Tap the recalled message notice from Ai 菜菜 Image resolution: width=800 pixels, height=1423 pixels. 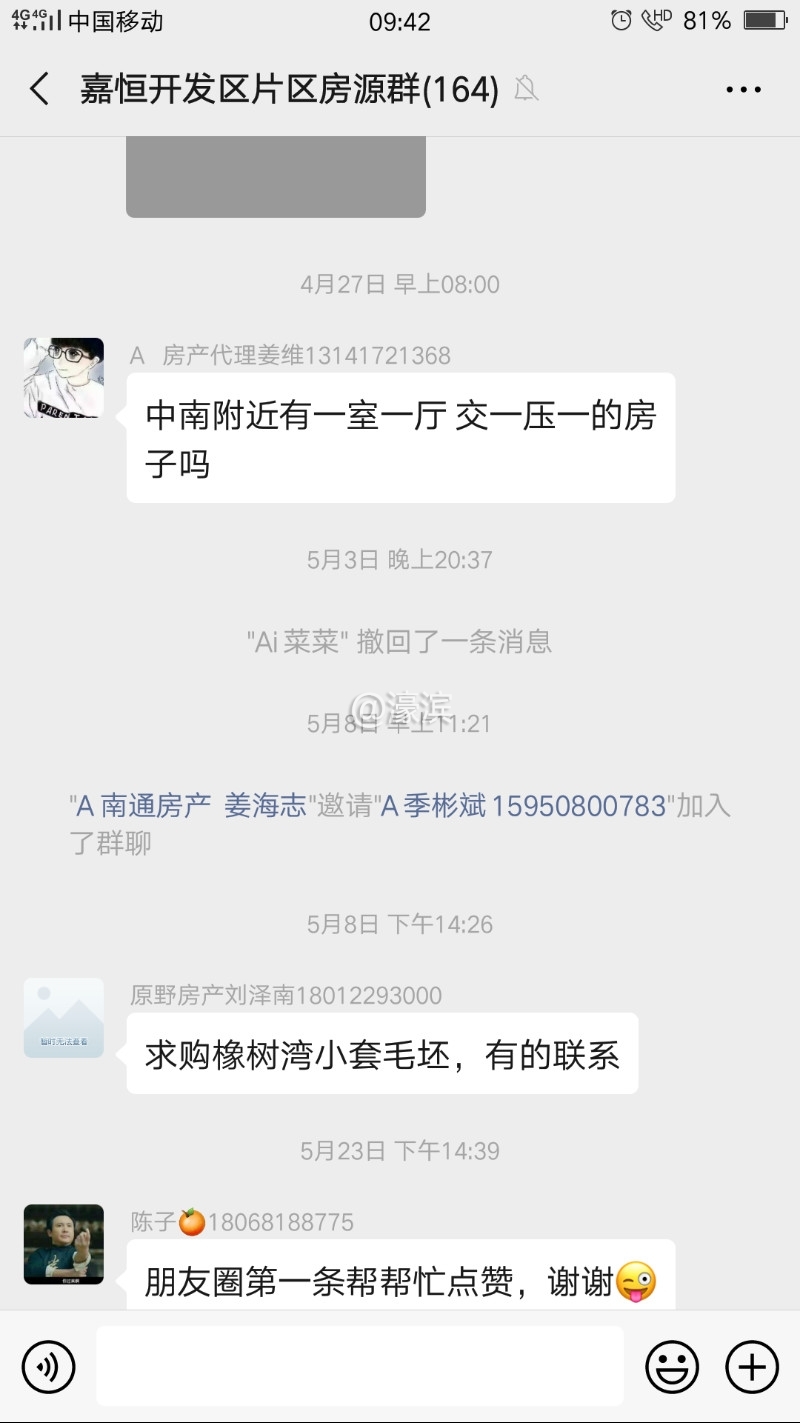click(x=400, y=642)
